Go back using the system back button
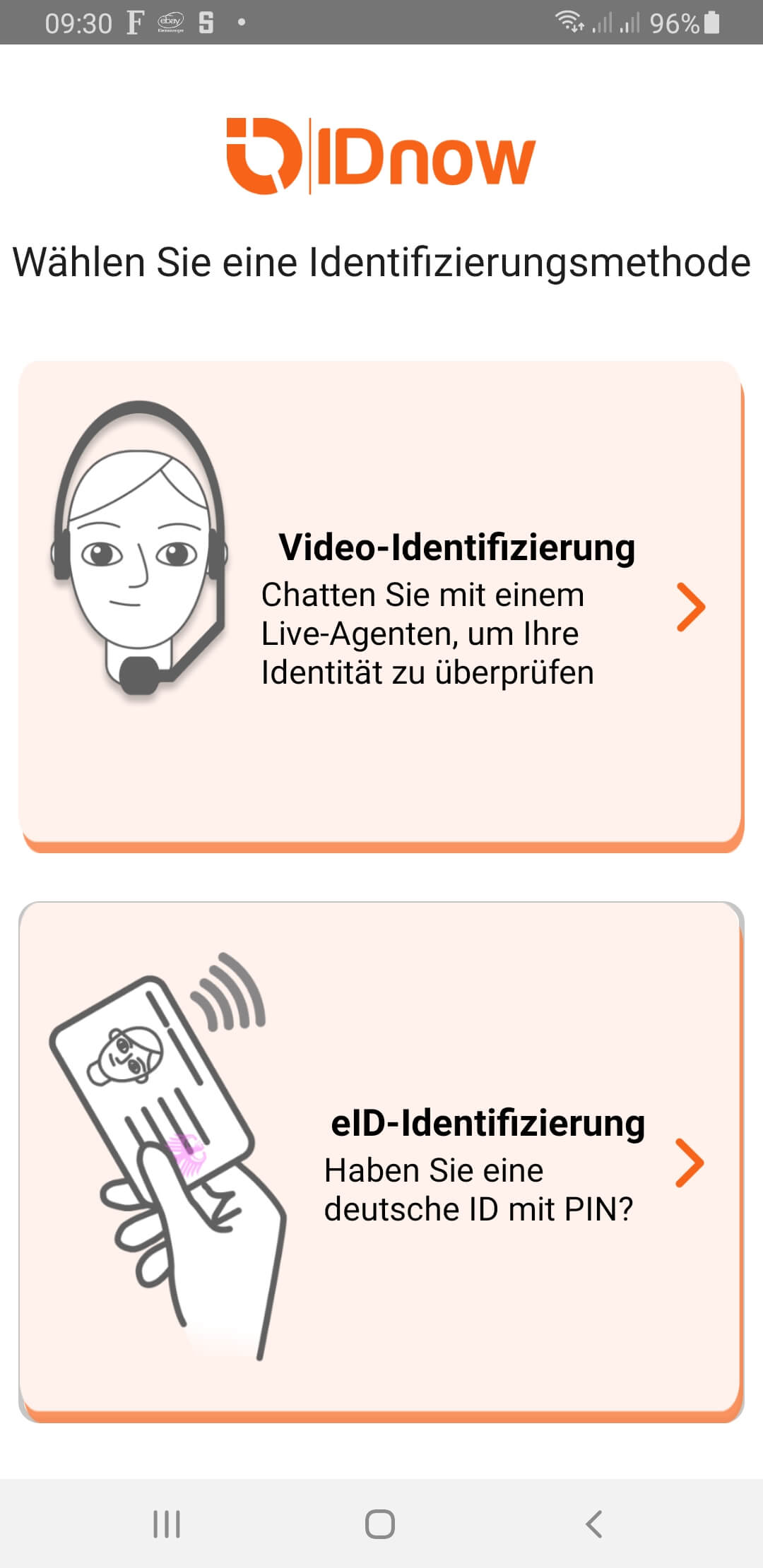763x1568 pixels. pos(594,1524)
